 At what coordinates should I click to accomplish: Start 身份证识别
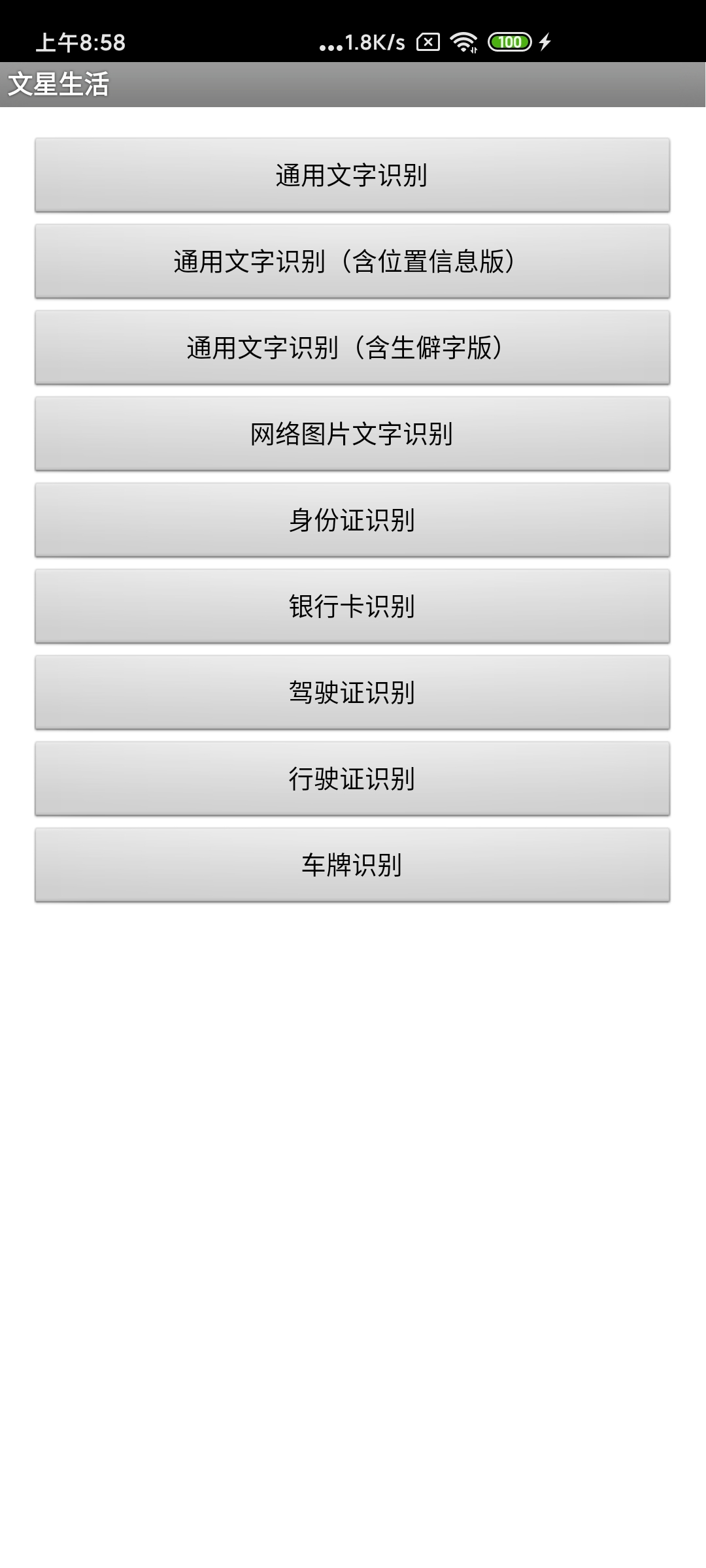pyautogui.click(x=352, y=520)
